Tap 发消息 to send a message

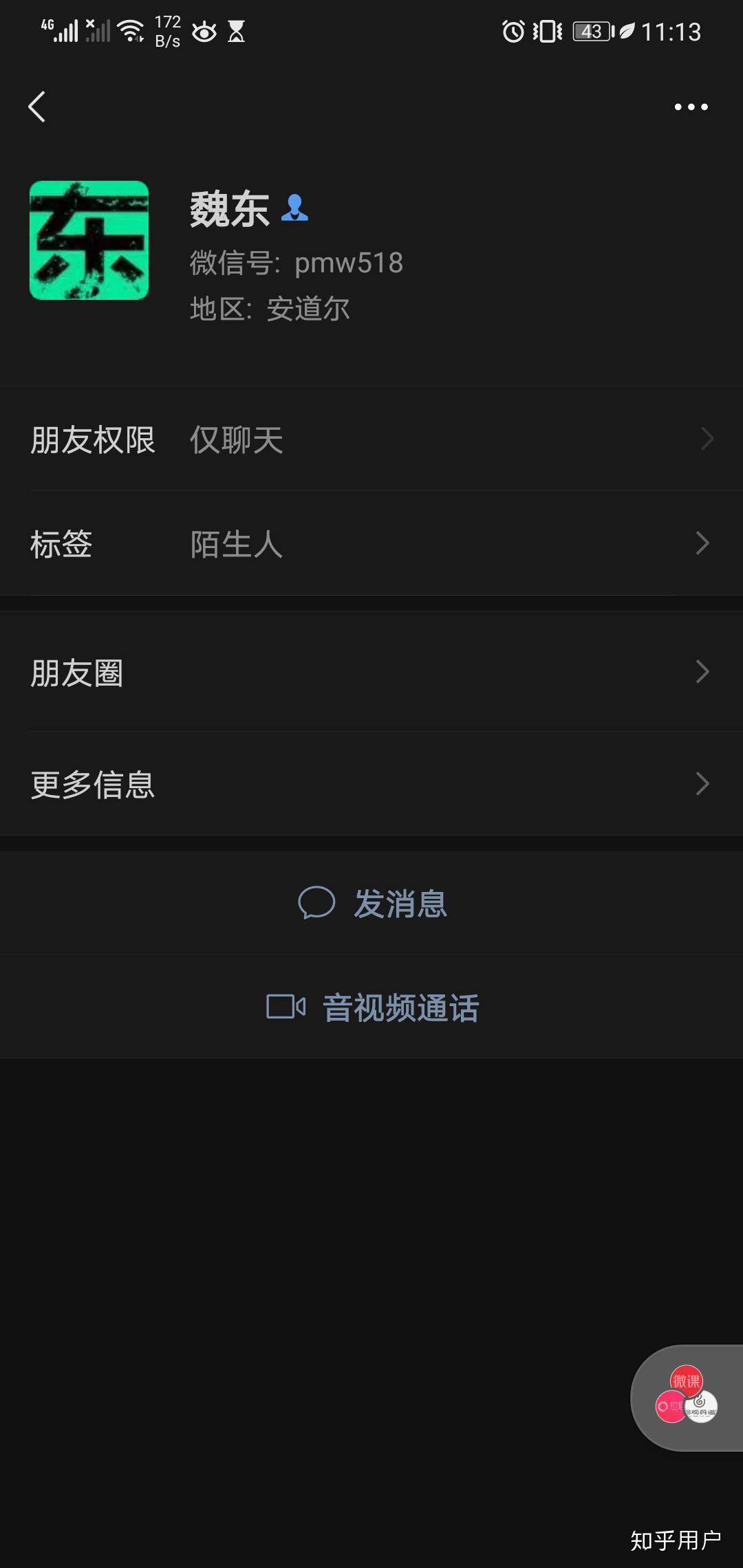point(372,903)
